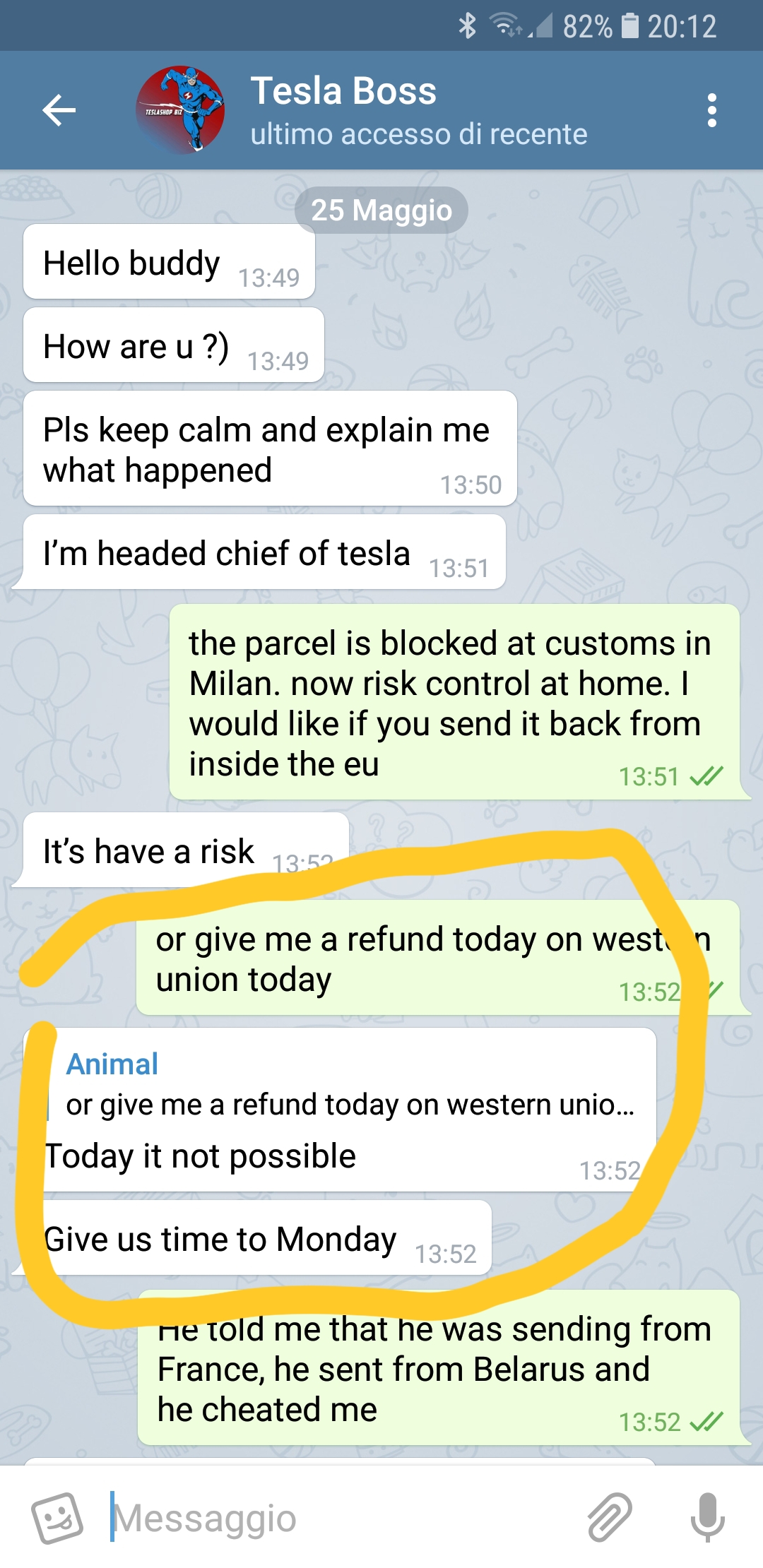Record a voice message with microphone
Image resolution: width=763 pixels, height=1568 pixels.
[707, 1517]
